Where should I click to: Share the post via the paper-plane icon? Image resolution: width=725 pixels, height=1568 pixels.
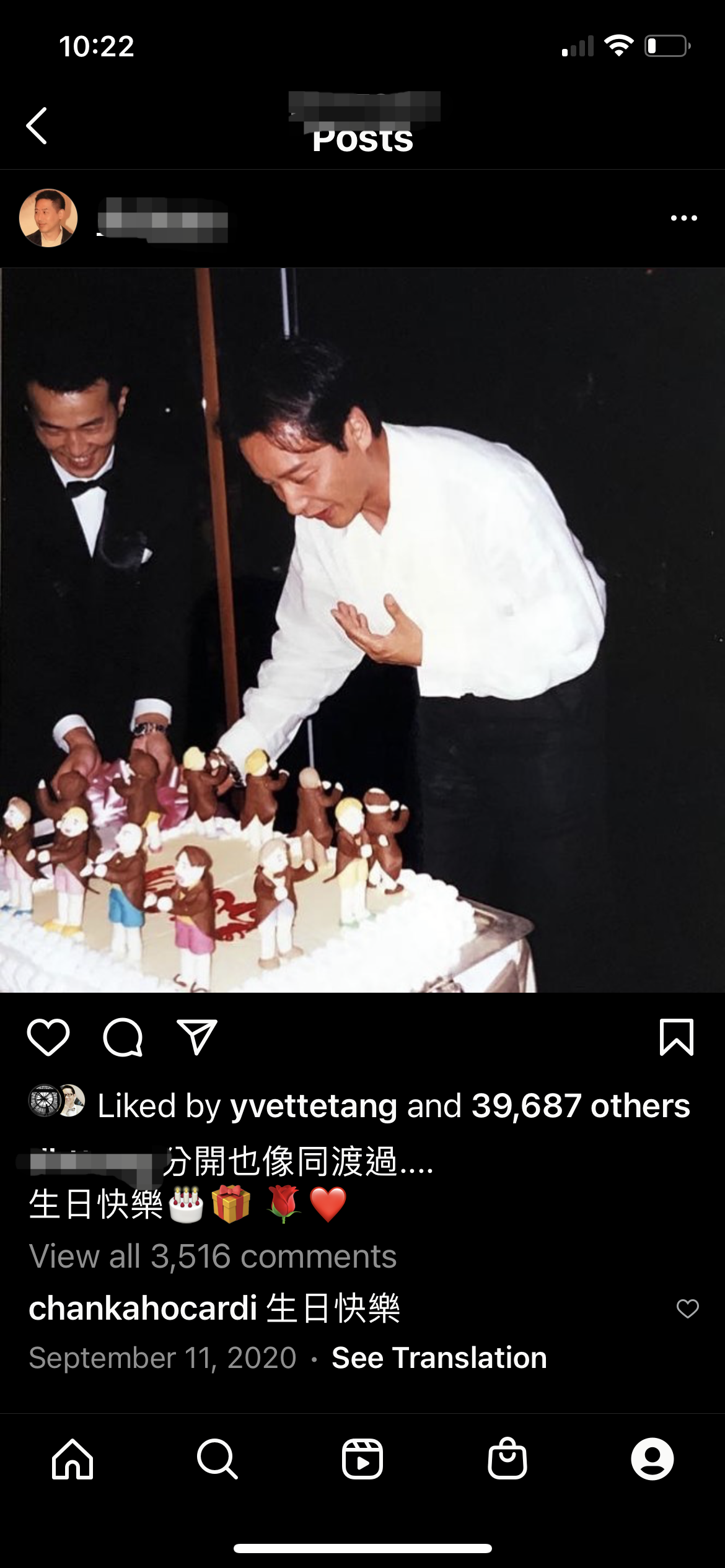click(197, 1037)
